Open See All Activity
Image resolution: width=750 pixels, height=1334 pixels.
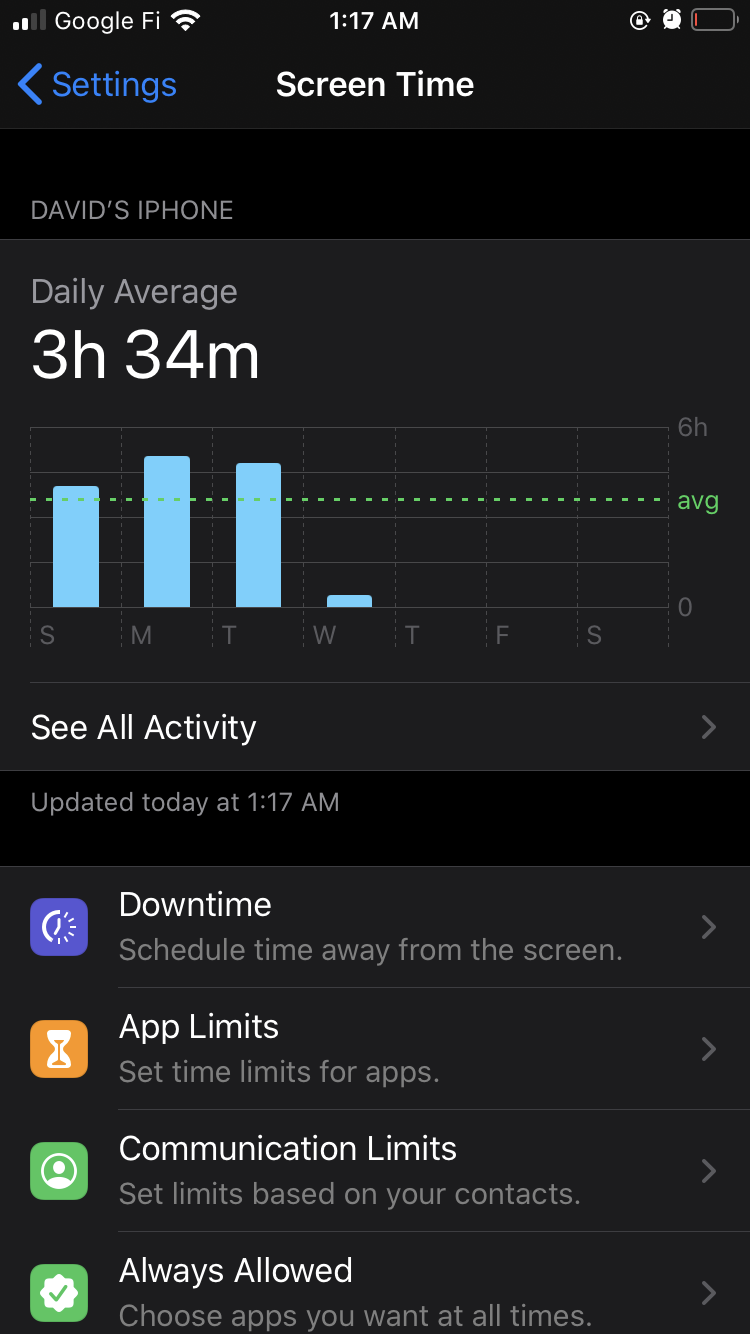(x=374, y=727)
